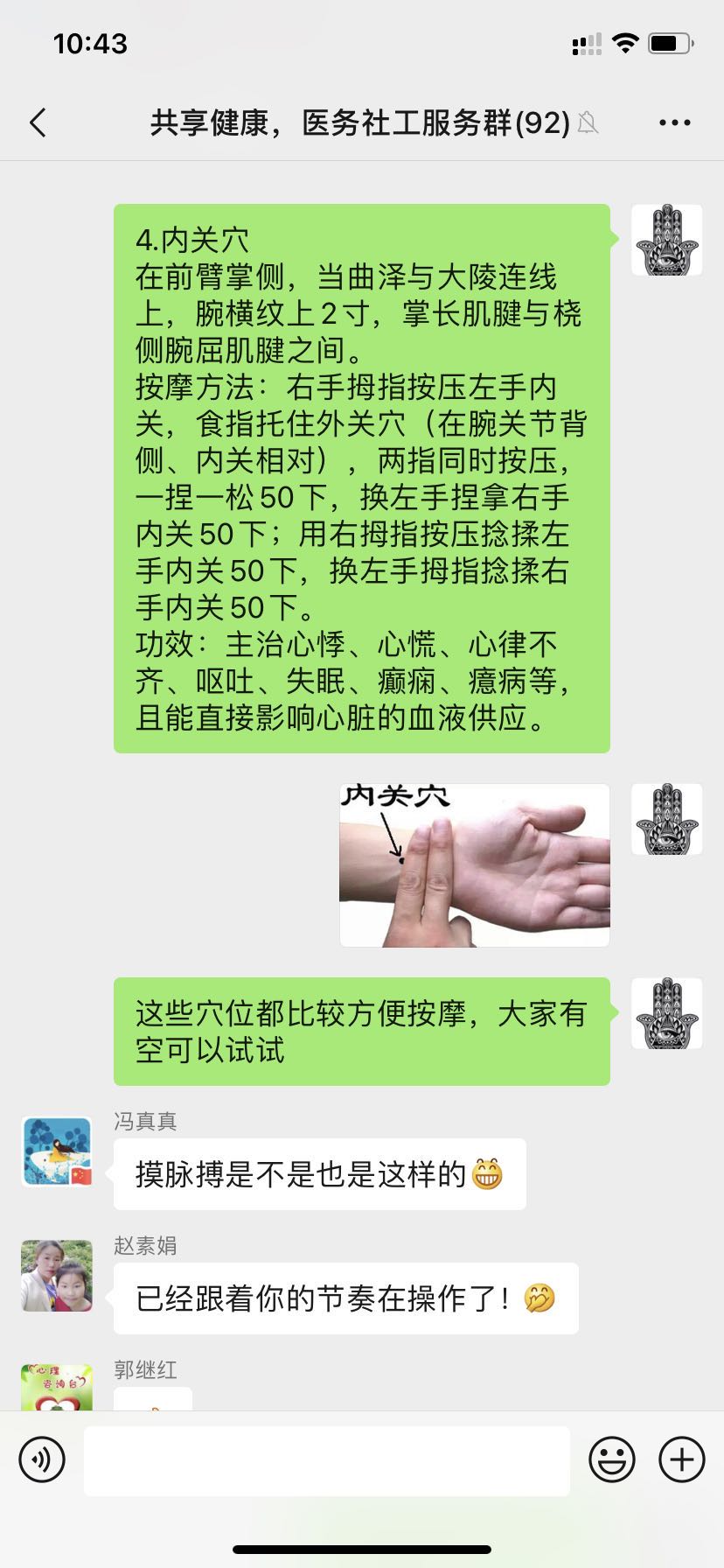View the 内关穴 image full screen
The height and width of the screenshot is (1568, 724).
coord(474,864)
